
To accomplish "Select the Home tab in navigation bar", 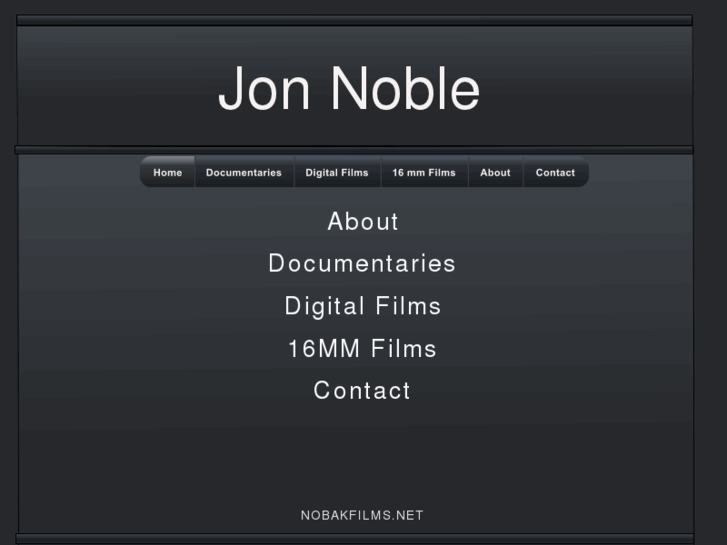I will coord(167,172).
